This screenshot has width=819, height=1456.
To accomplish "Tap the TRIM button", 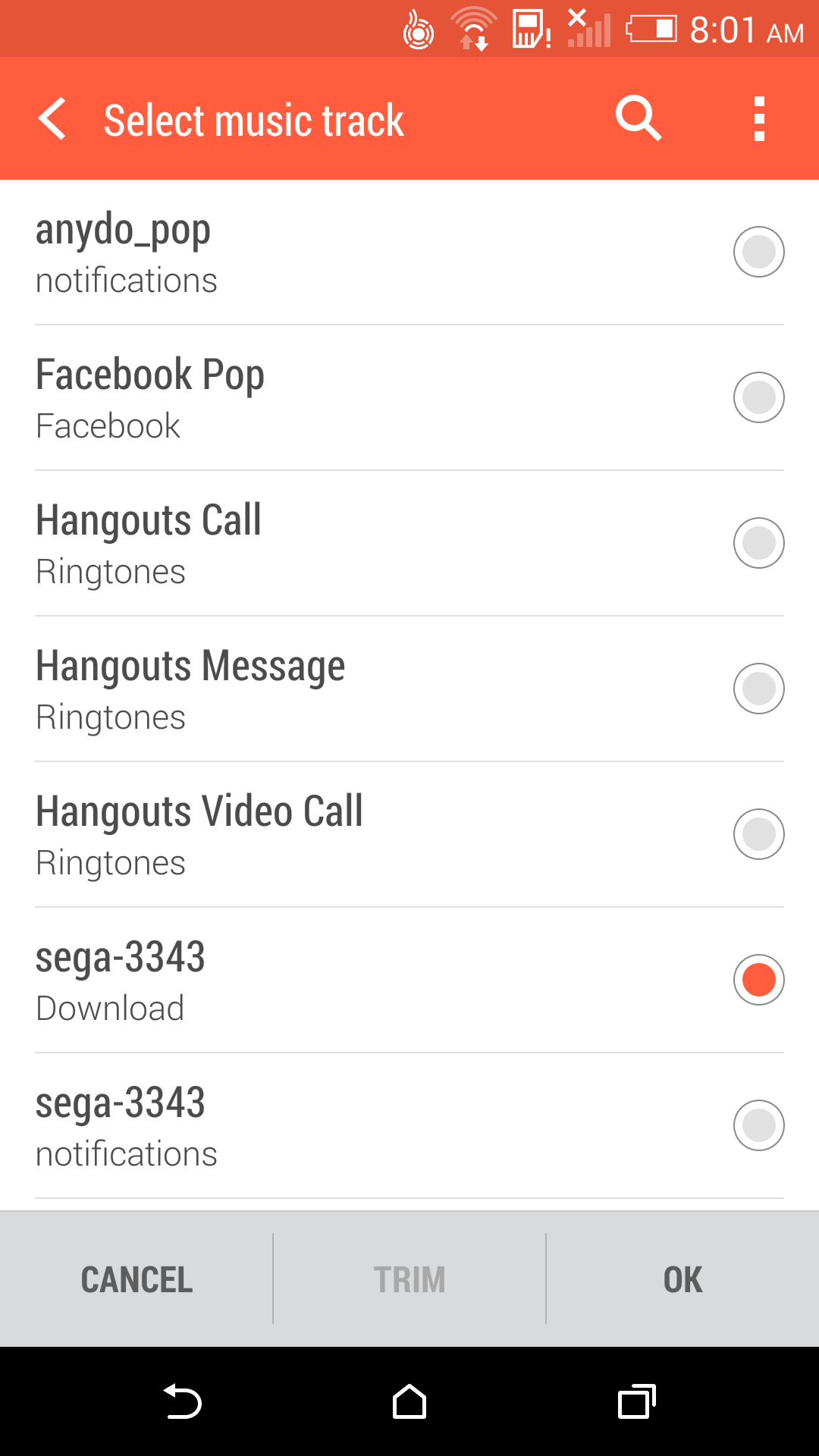I will [x=409, y=1279].
